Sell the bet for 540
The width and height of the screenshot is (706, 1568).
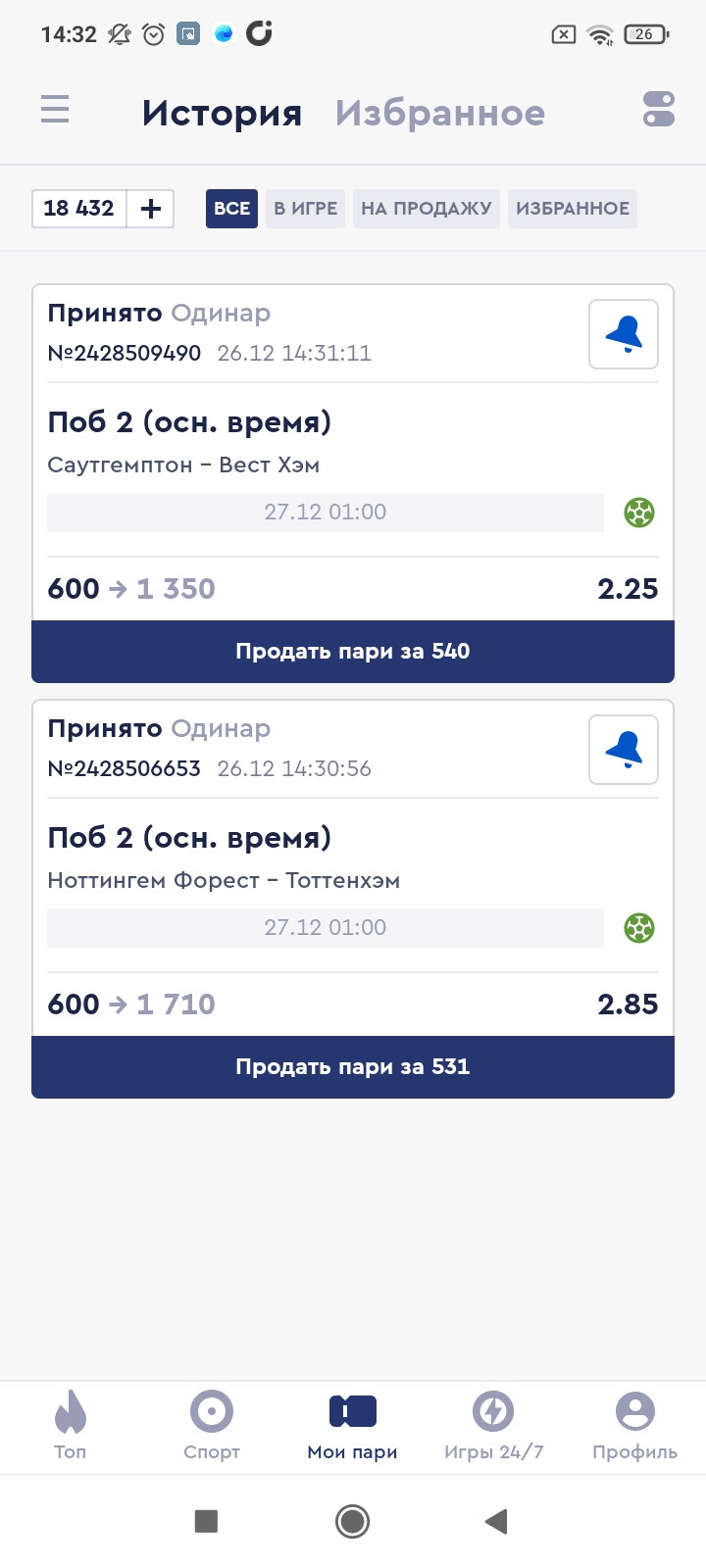(353, 652)
